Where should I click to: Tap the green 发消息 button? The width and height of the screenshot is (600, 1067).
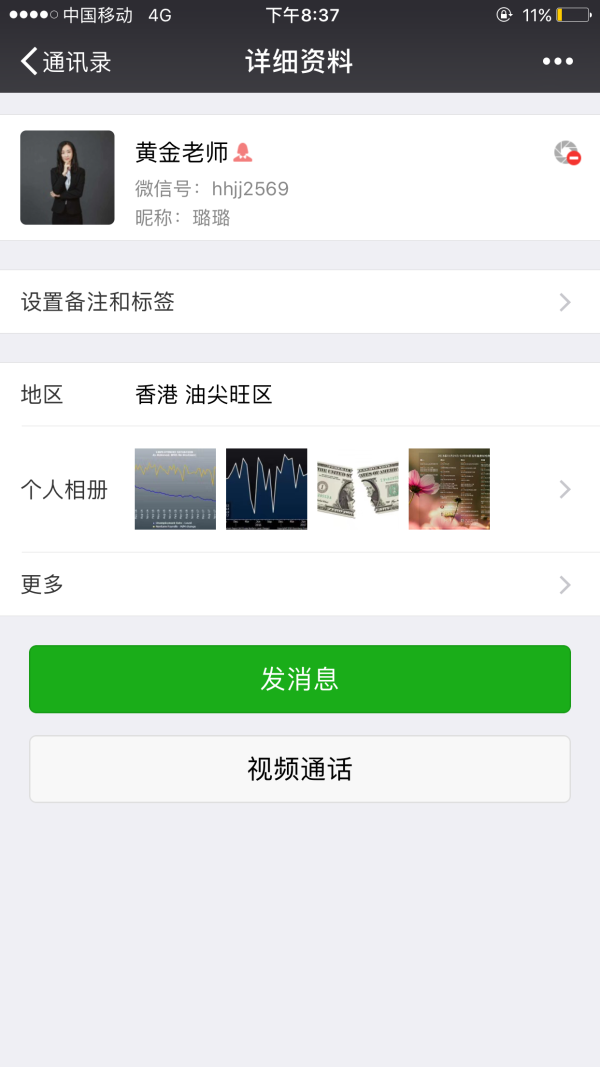pos(300,679)
